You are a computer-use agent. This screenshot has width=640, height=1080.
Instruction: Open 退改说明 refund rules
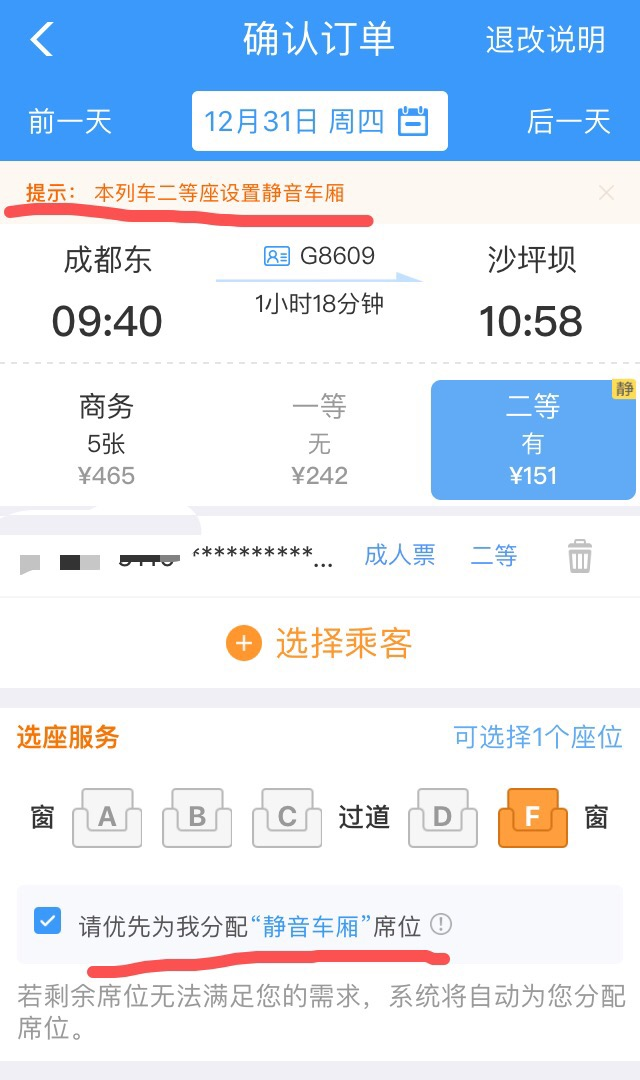click(x=545, y=40)
